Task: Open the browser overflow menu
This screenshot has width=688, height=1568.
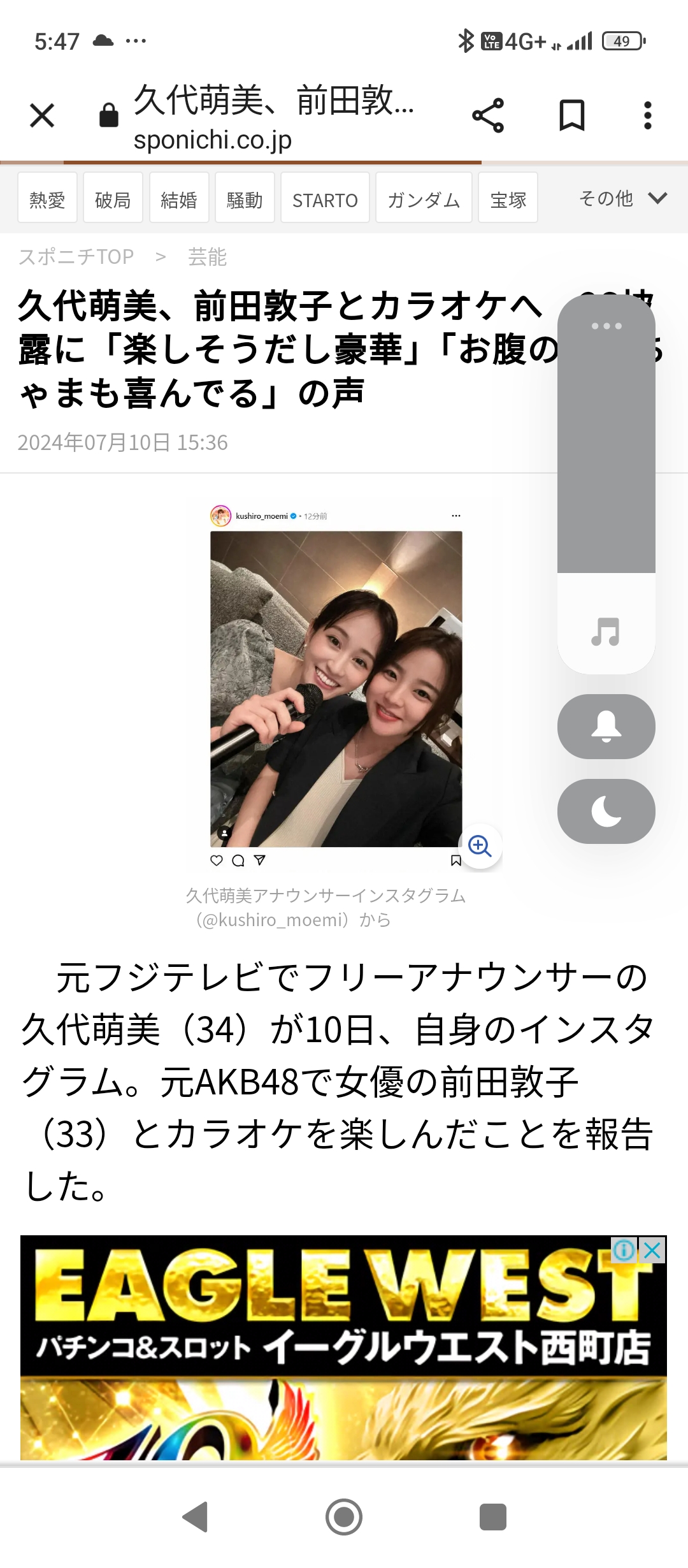Action: click(647, 116)
